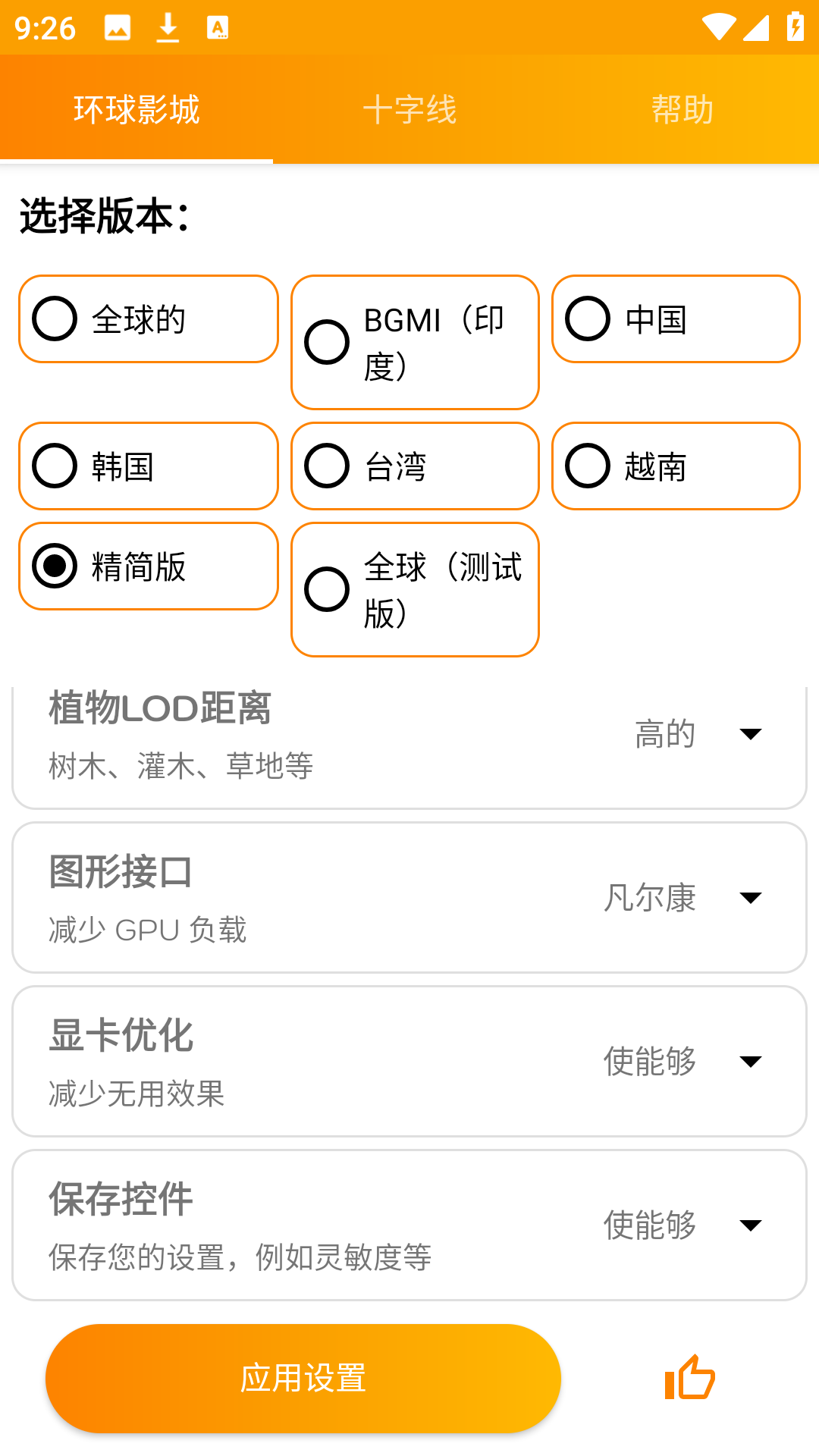The width and height of the screenshot is (819, 1456).
Task: Select the 全球（测试版）option
Action: point(414,590)
